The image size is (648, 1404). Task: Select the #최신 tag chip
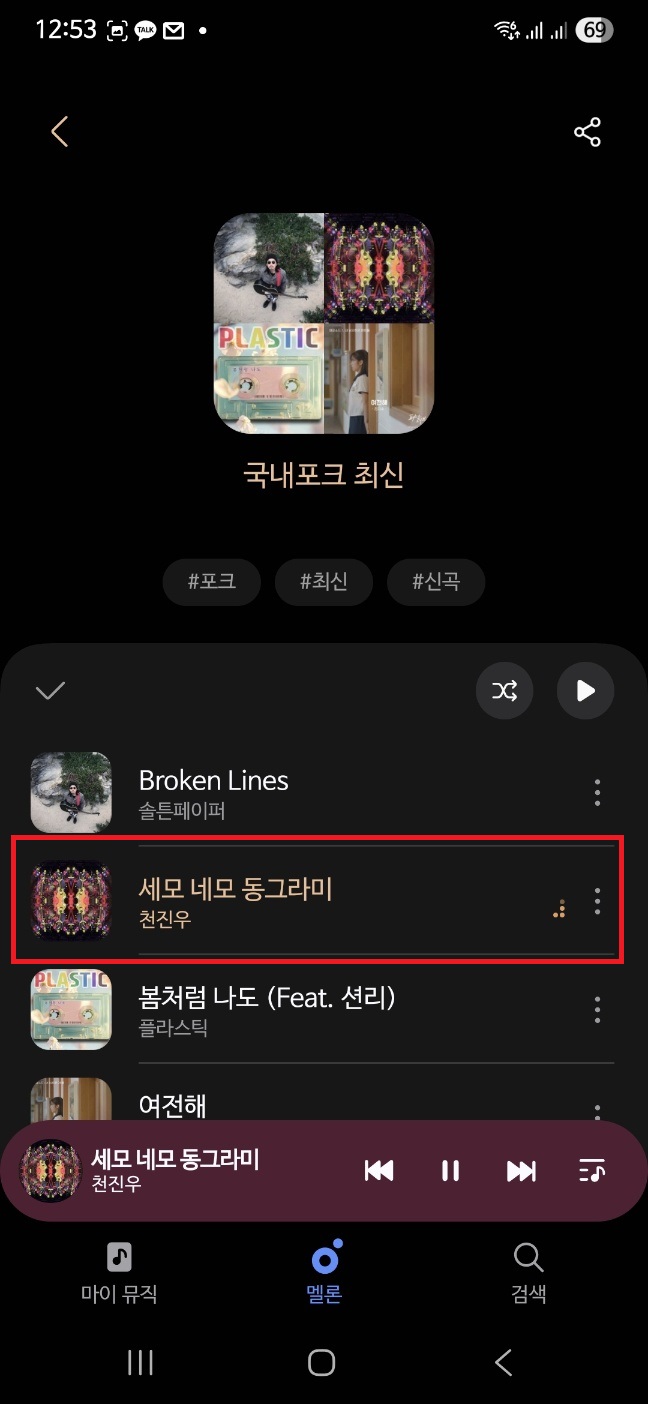click(324, 581)
